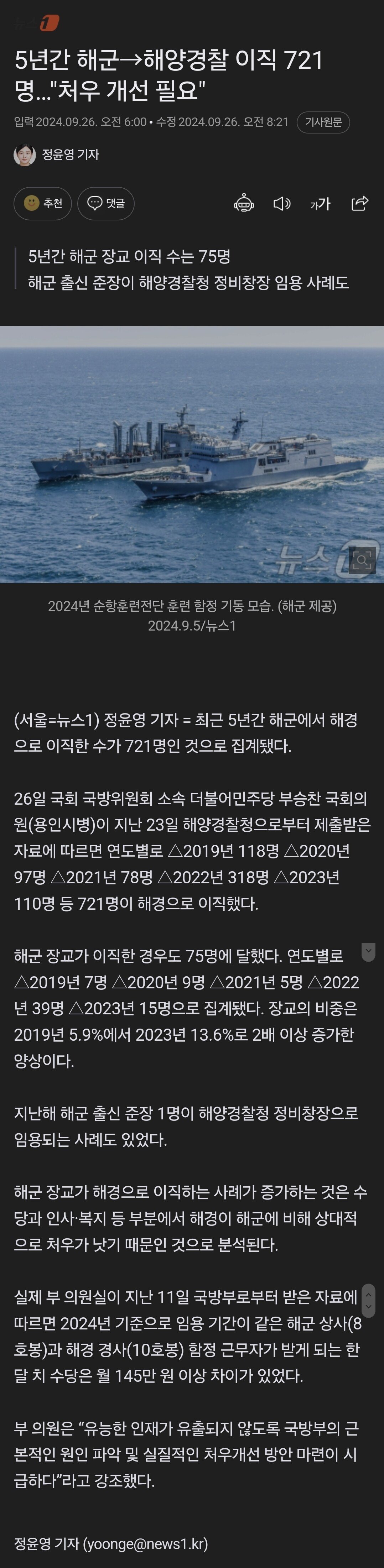The image size is (384, 1568).
Task: Tap the 추천 recommend button
Action: pos(43,203)
